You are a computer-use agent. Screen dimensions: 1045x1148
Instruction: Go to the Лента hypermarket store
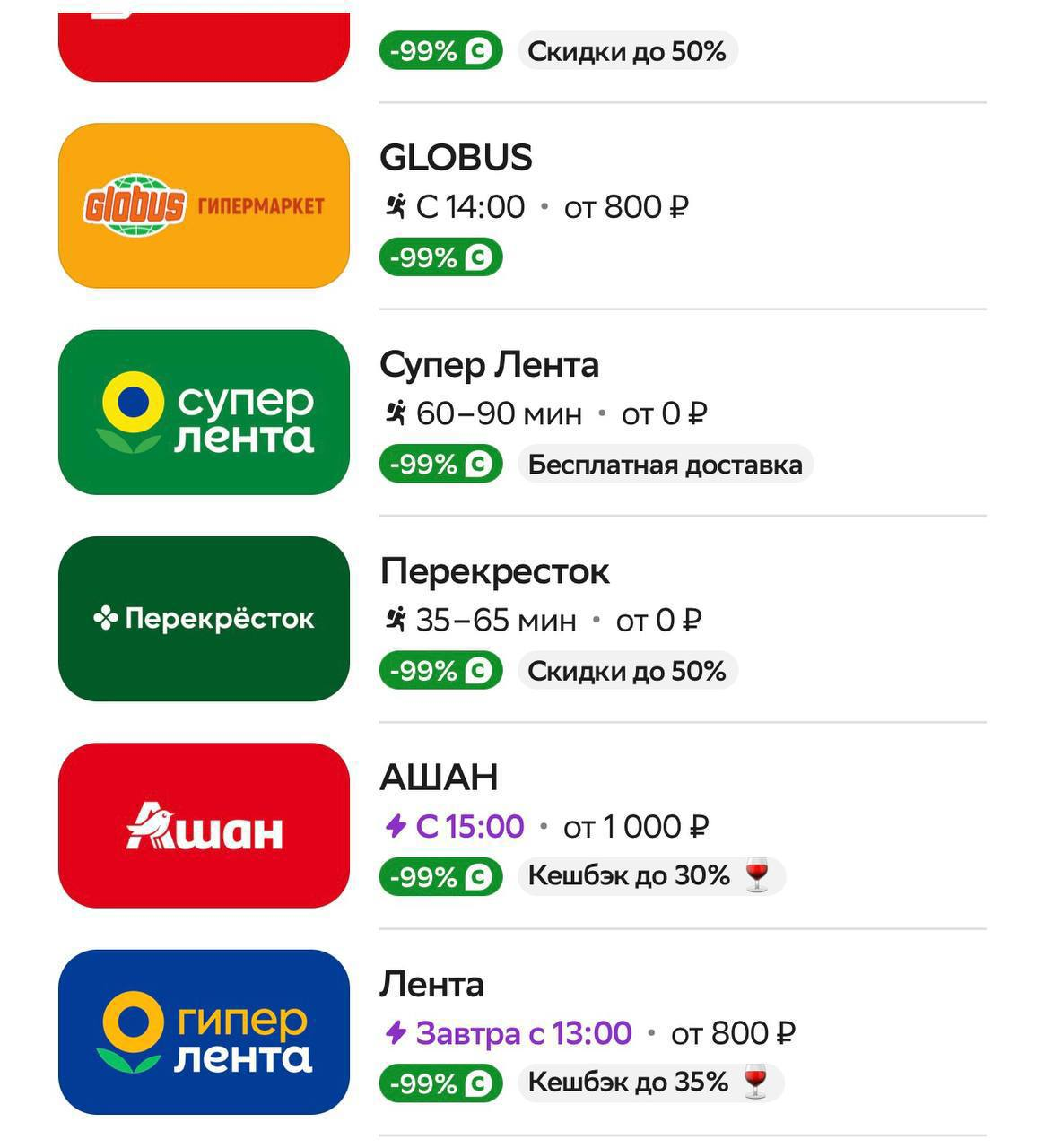click(x=204, y=1031)
